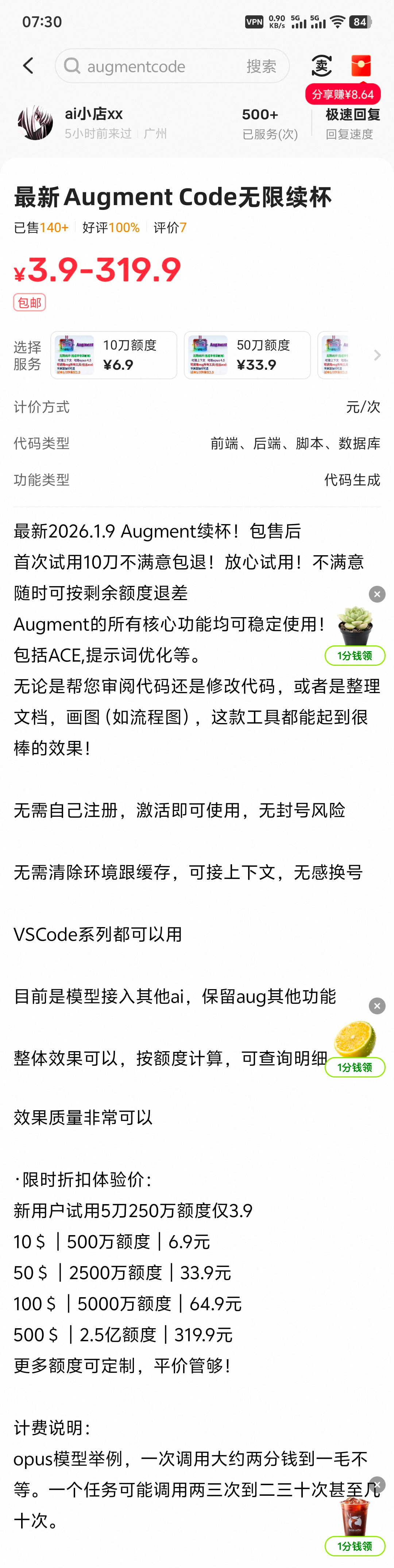View the 评价7 reviews
Screen dimensions: 394x1568
tap(170, 228)
